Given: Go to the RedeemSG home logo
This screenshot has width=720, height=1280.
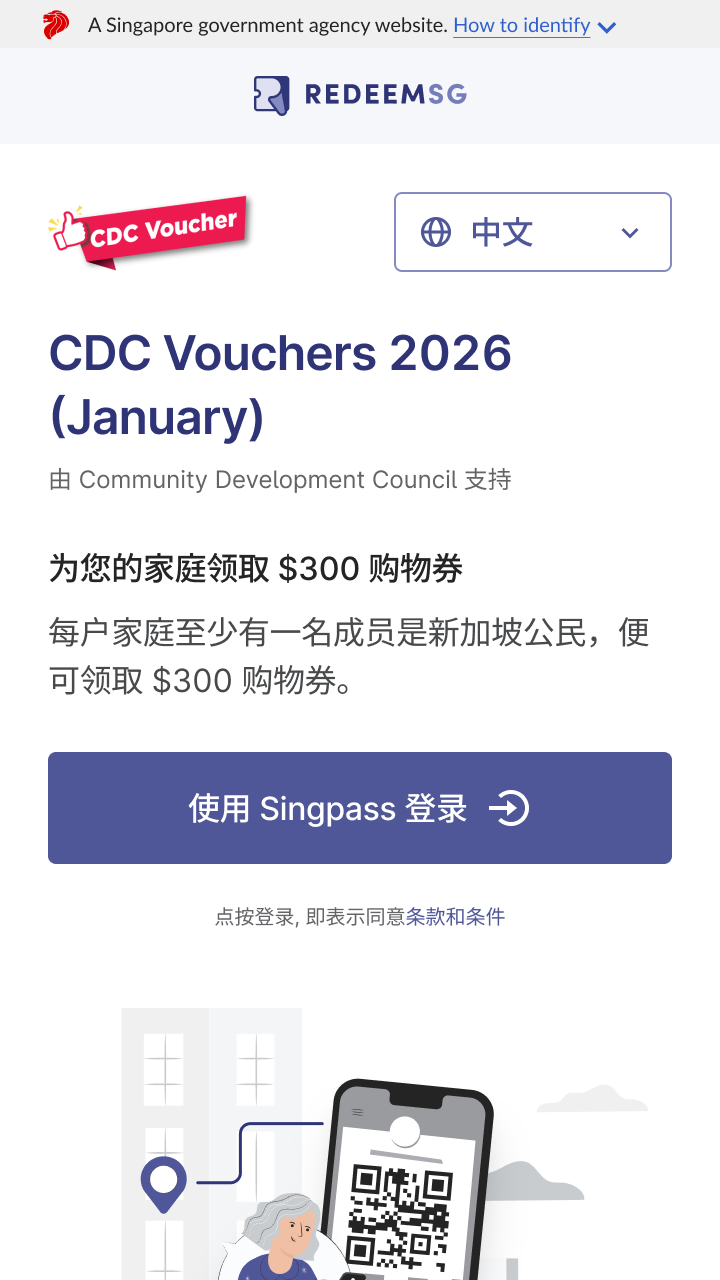Looking at the screenshot, I should click(x=360, y=95).
